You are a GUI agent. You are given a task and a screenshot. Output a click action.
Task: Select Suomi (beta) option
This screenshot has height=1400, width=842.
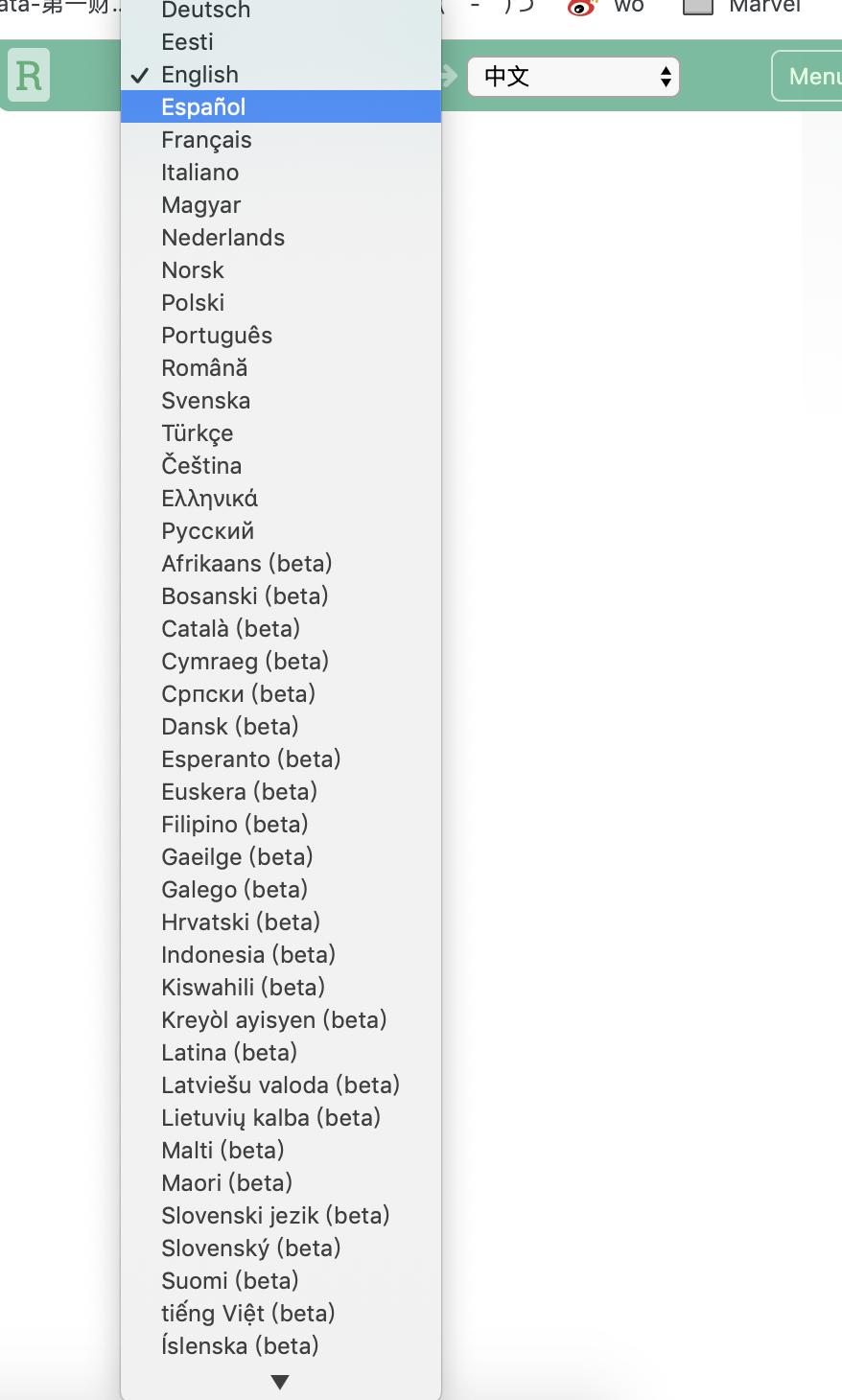tap(229, 1280)
